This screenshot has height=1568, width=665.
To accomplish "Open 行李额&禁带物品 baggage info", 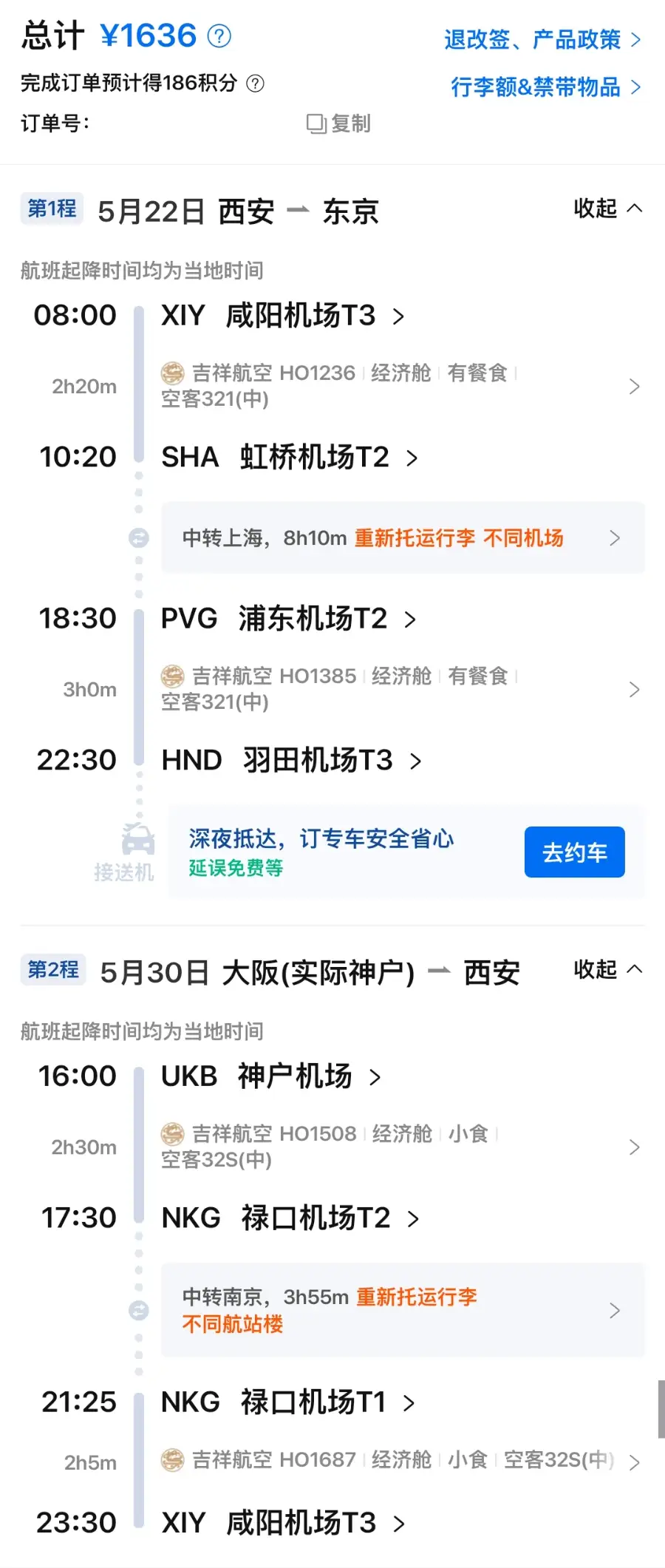I will coord(545,87).
